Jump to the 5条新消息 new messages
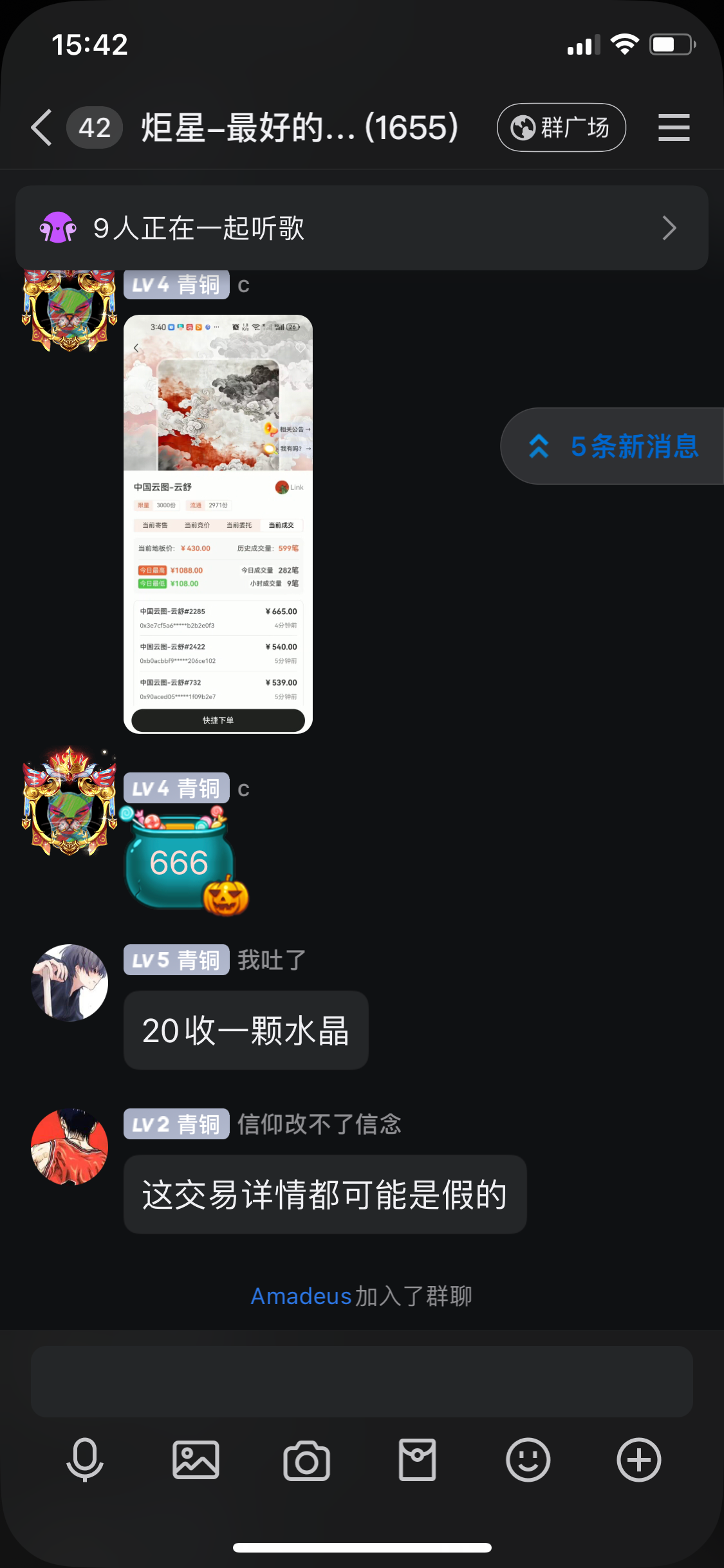The width and height of the screenshot is (724, 1568). 614,446
